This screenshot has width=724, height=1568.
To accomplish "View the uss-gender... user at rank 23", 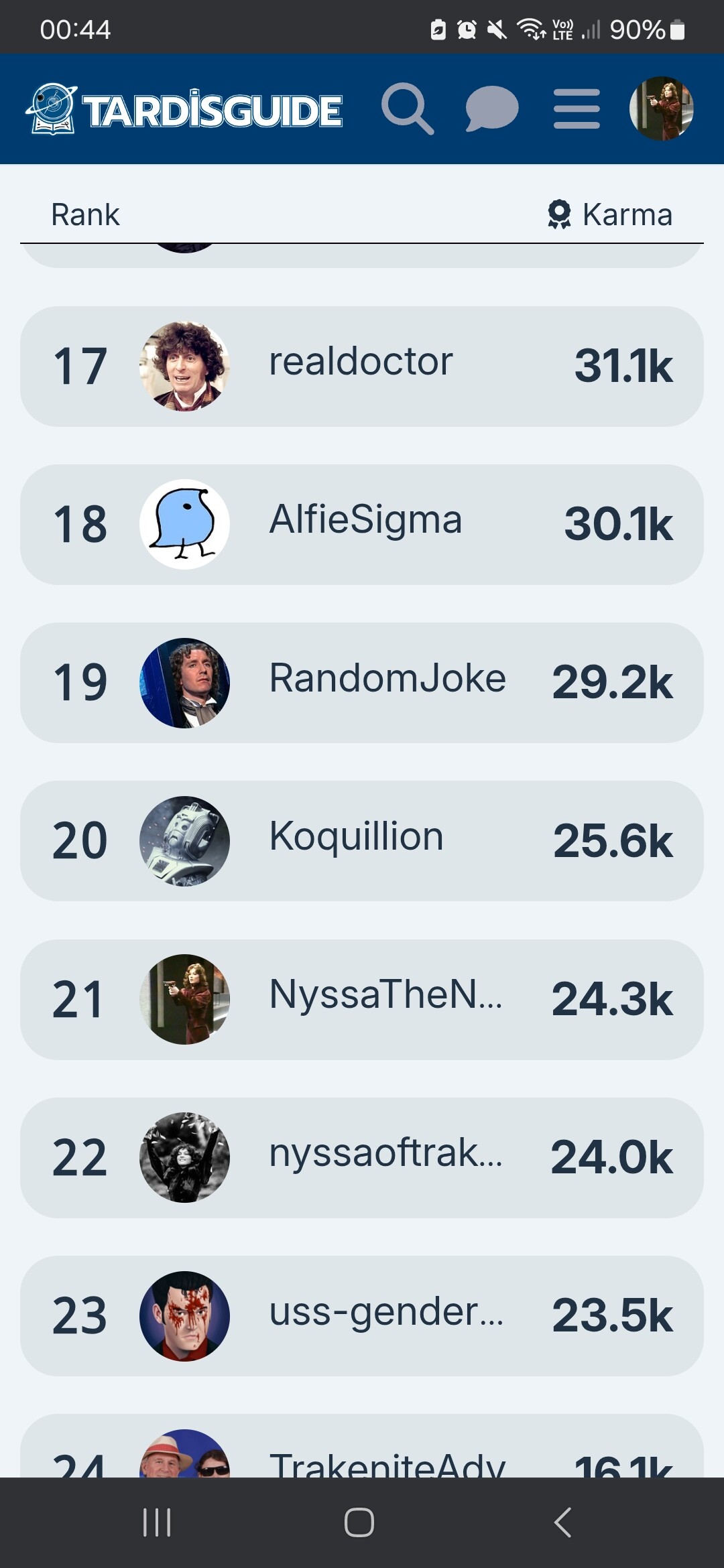I will (x=362, y=1316).
